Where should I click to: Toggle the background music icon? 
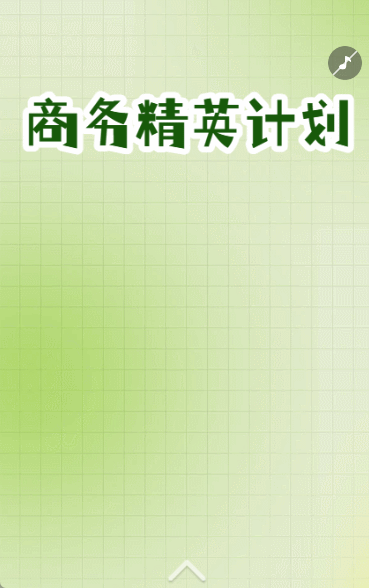[345, 63]
